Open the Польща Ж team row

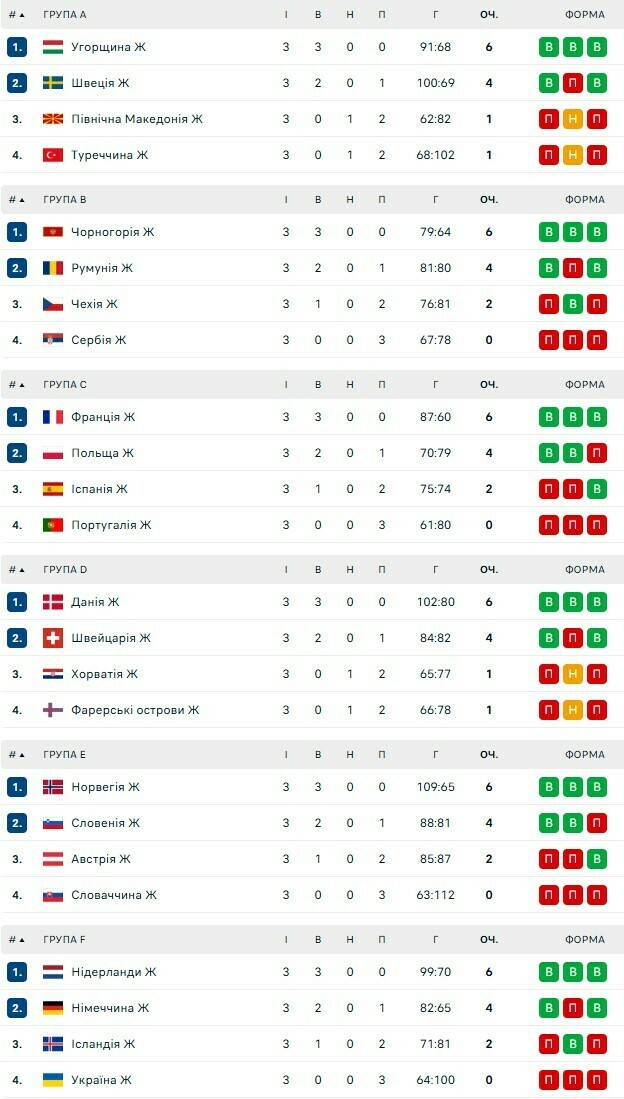click(102, 453)
